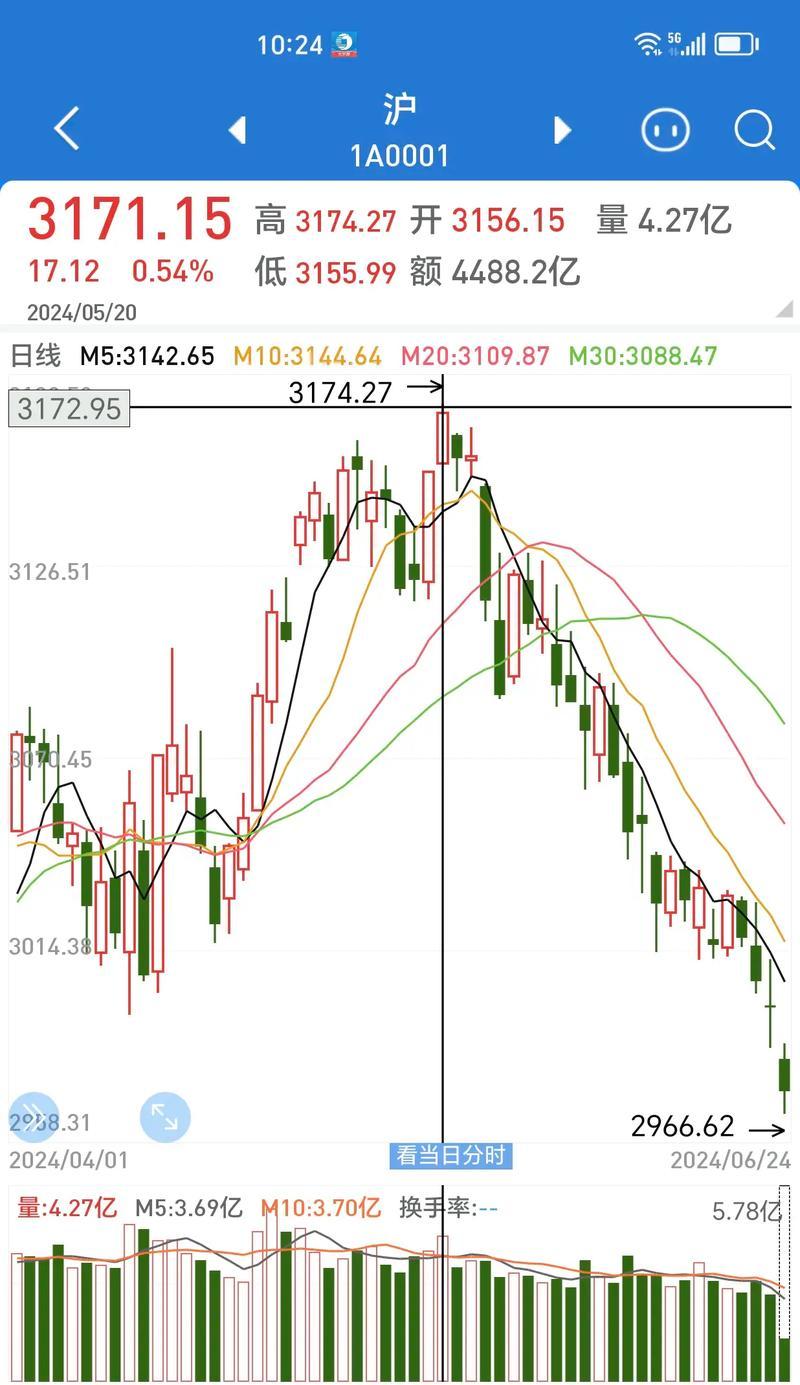
Task: Switch to the previous stock with left triangle
Action: tap(237, 130)
